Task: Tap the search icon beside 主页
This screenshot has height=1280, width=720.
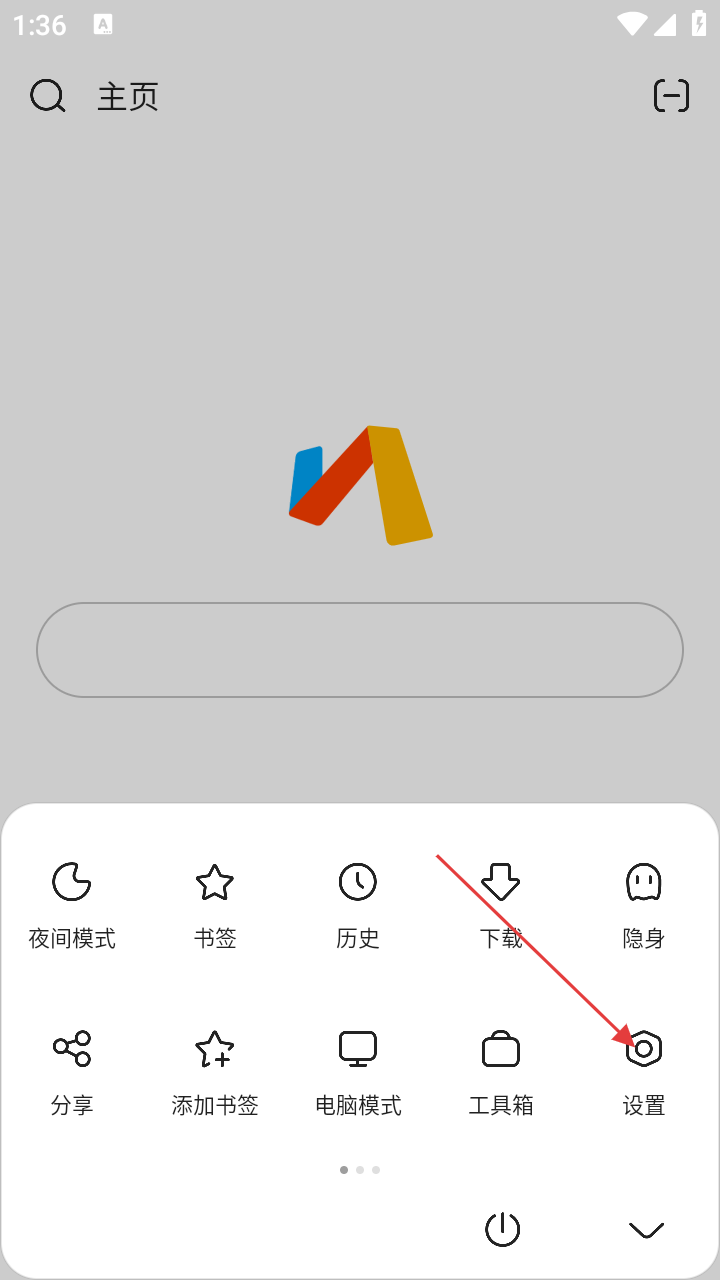Action: point(48,97)
